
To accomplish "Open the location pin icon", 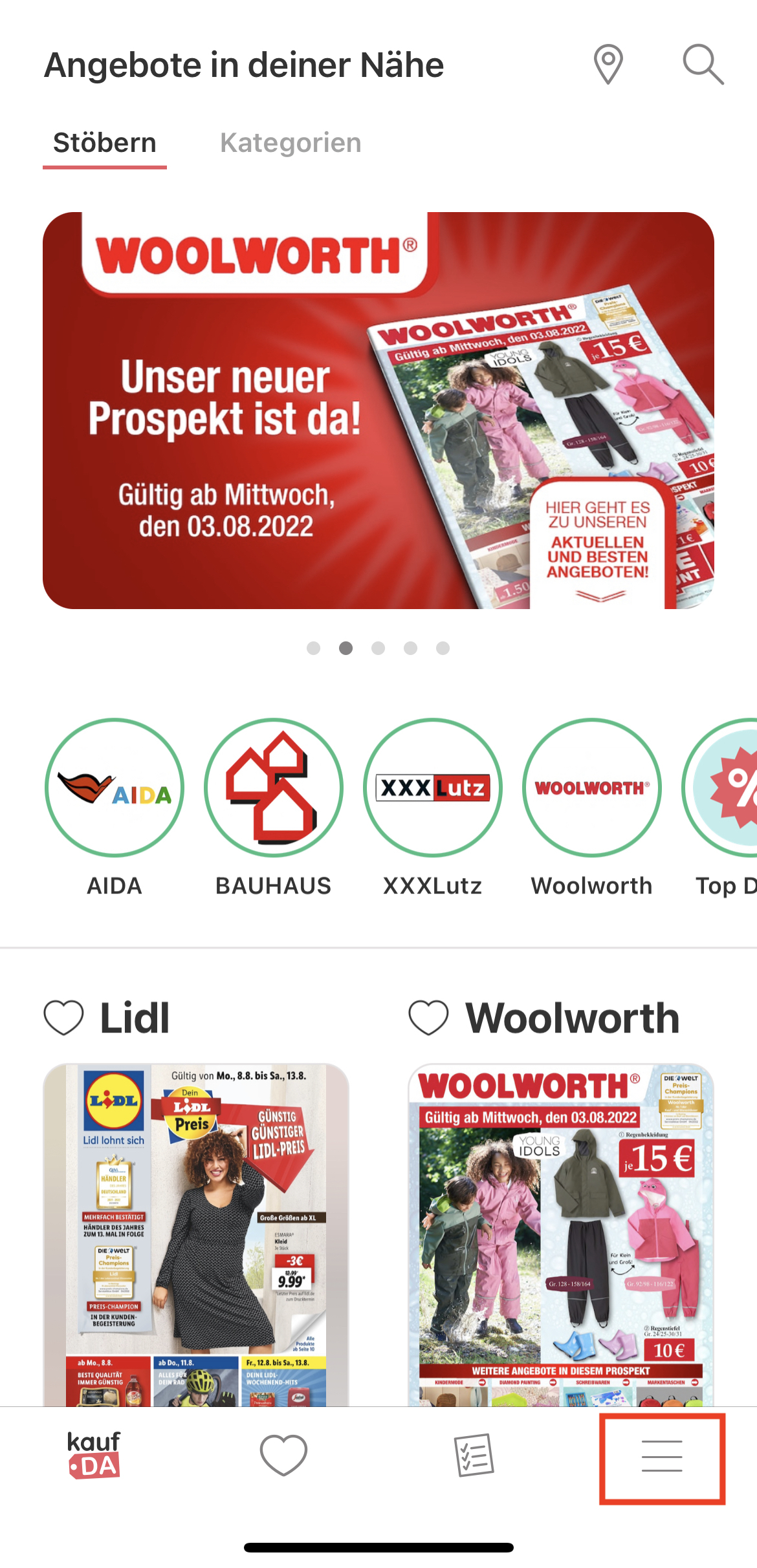I will click(608, 65).
